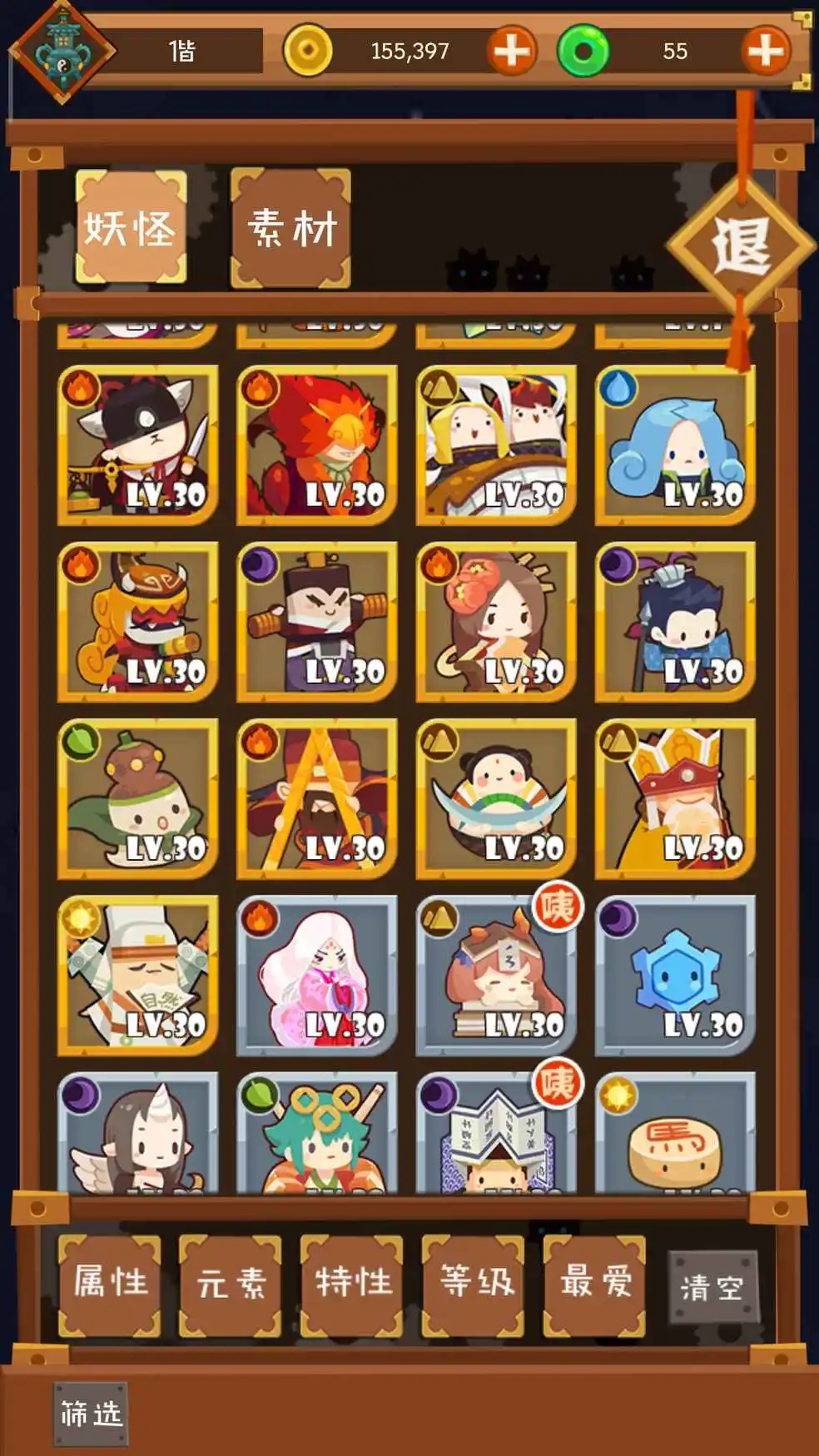
Task: Switch to the 素材 tab
Action: point(290,227)
